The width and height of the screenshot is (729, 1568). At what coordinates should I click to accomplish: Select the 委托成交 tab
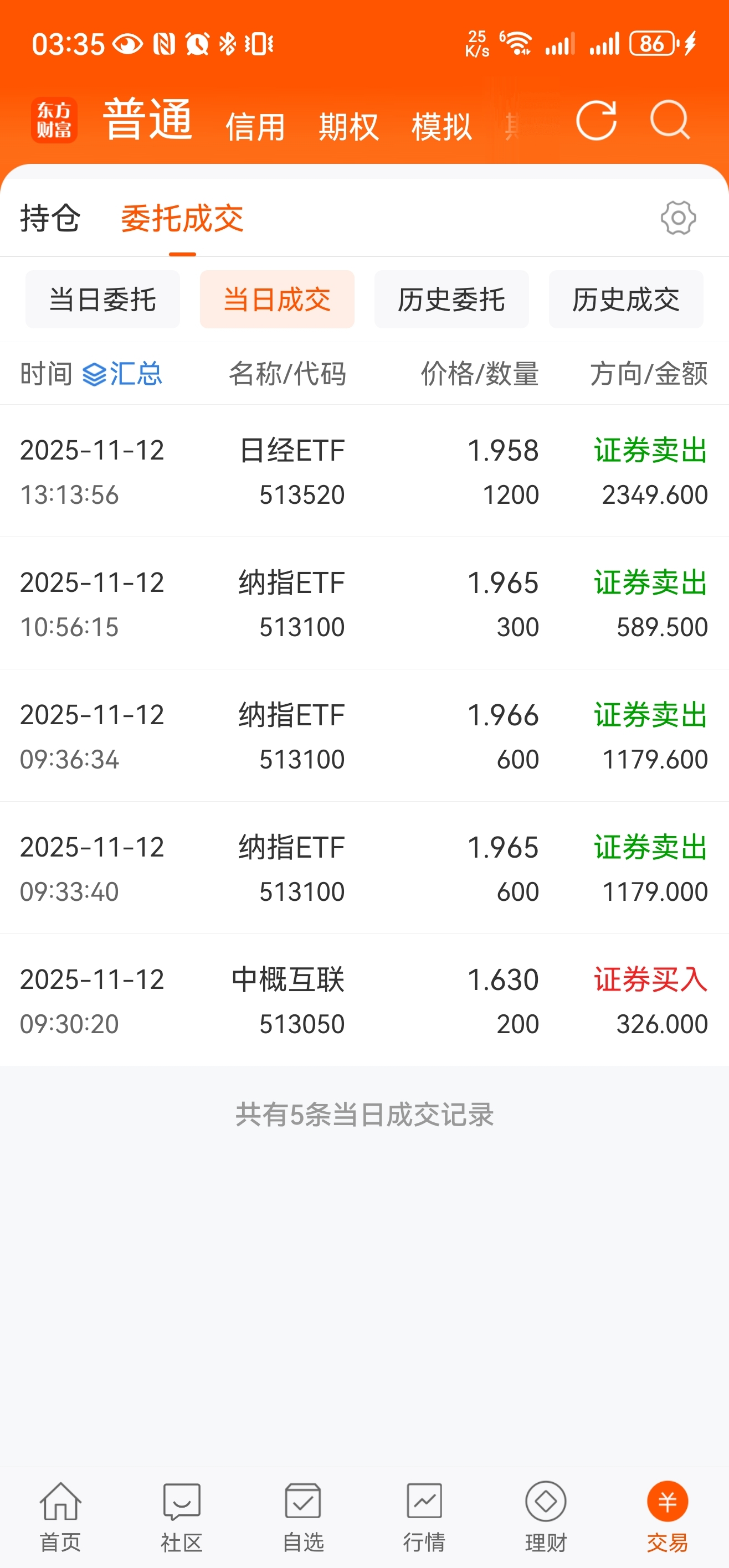coord(182,218)
